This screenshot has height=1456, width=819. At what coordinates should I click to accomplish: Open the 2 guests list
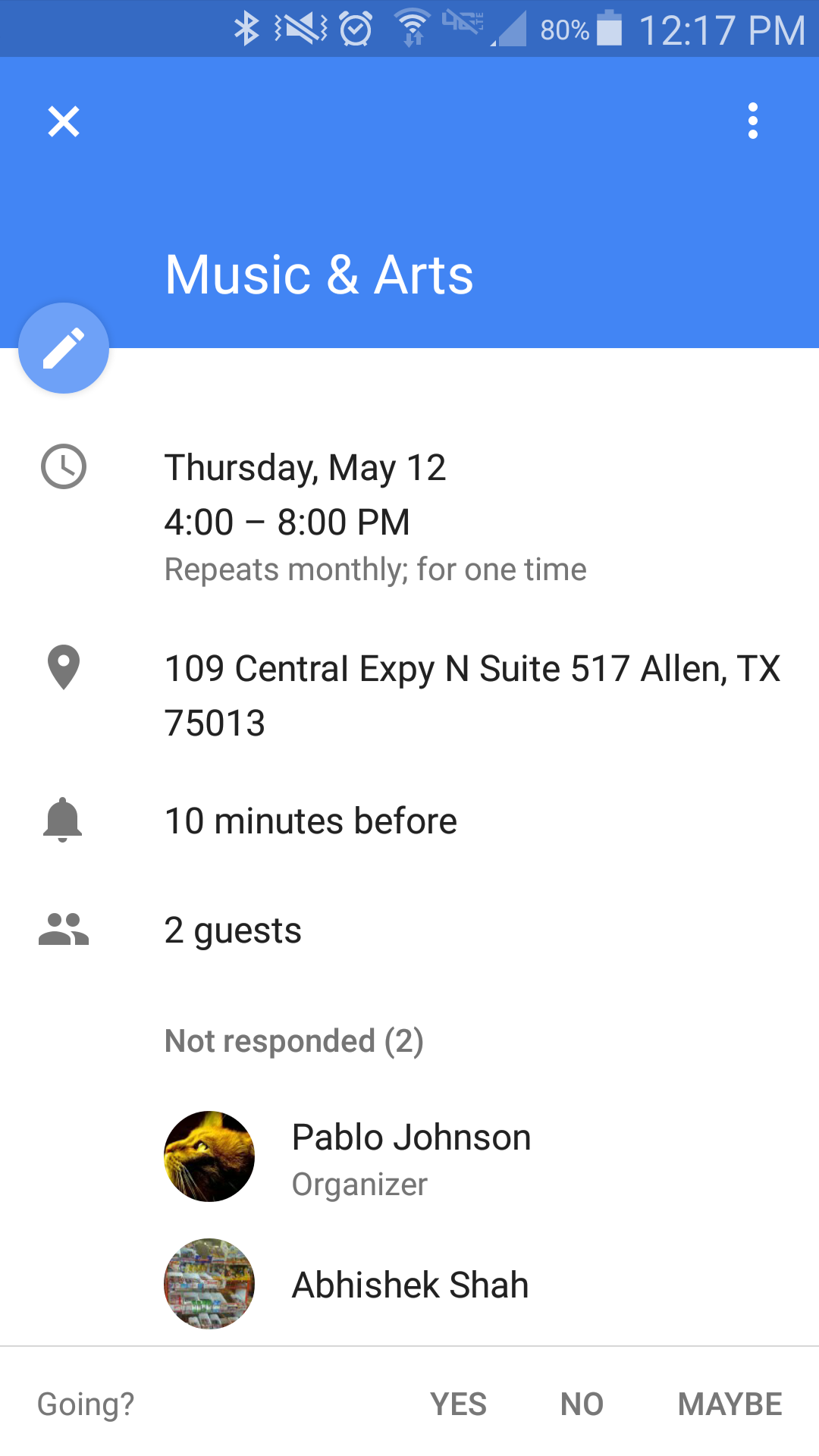(x=409, y=930)
